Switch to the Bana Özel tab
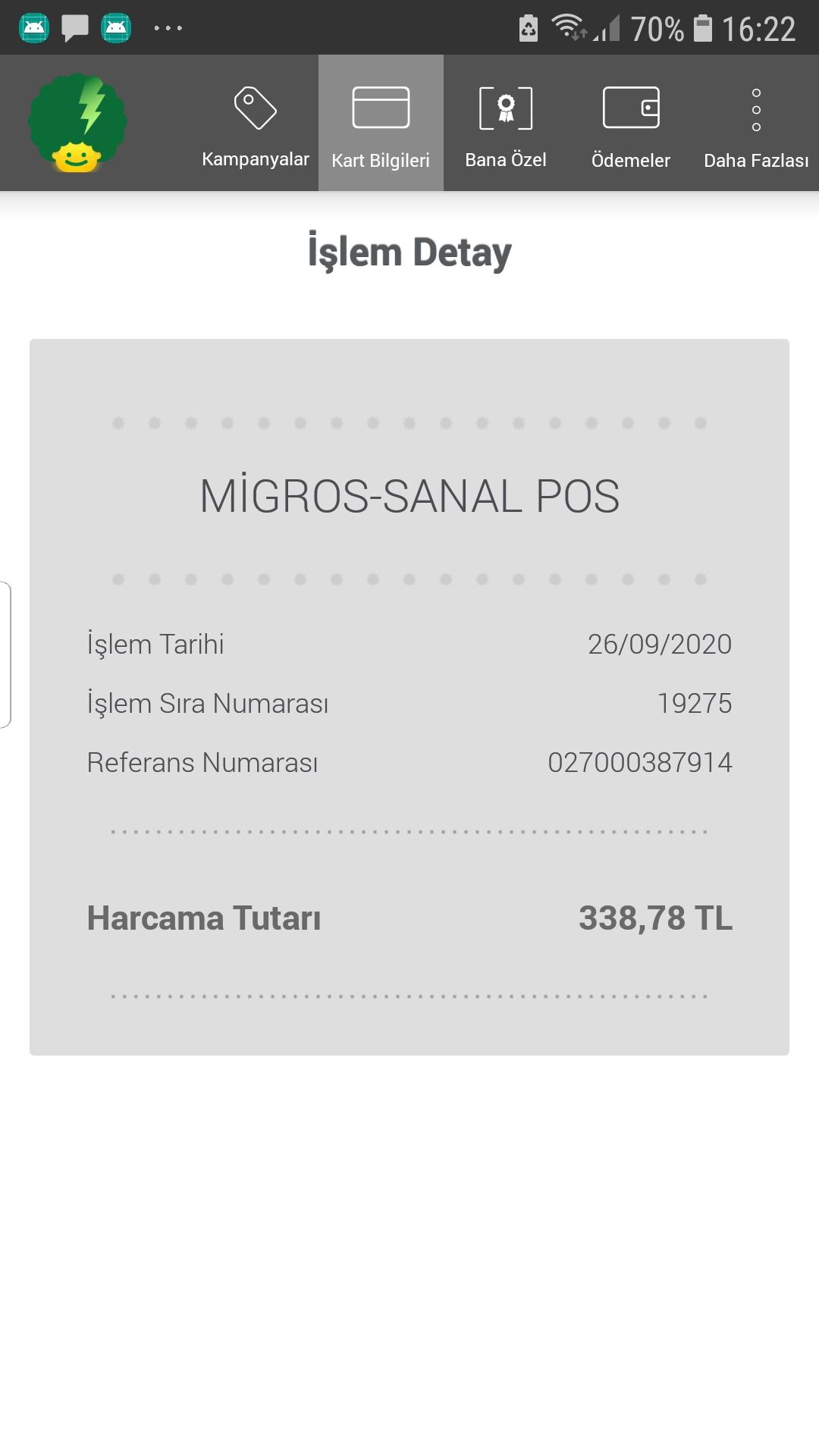The width and height of the screenshot is (819, 1456). click(506, 123)
